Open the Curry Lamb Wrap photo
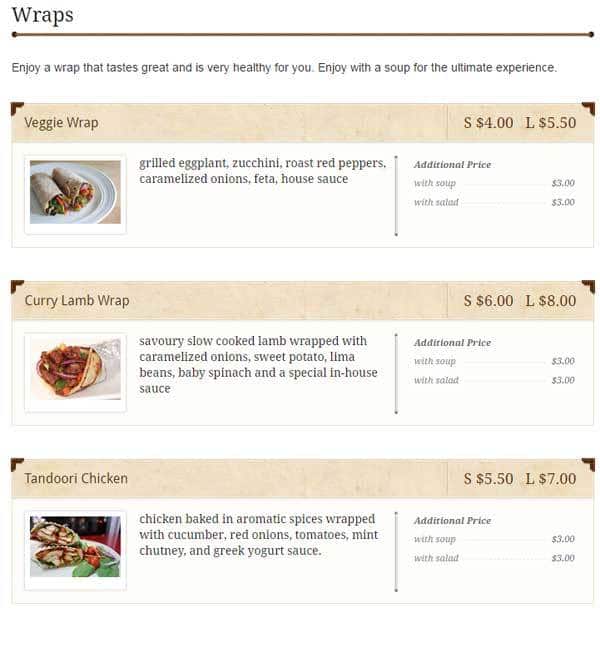This screenshot has height=657, width=600. (75, 371)
